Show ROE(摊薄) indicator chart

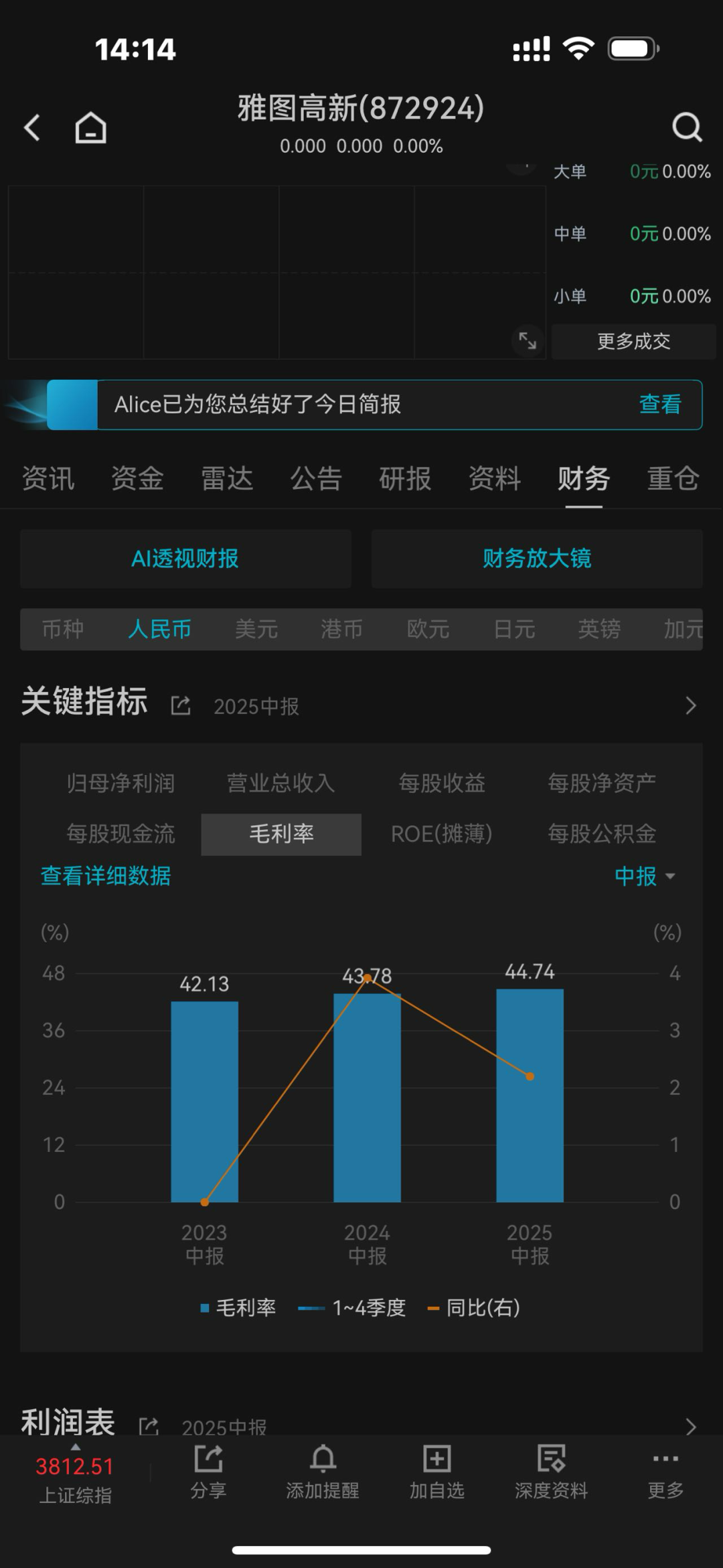[x=442, y=834]
